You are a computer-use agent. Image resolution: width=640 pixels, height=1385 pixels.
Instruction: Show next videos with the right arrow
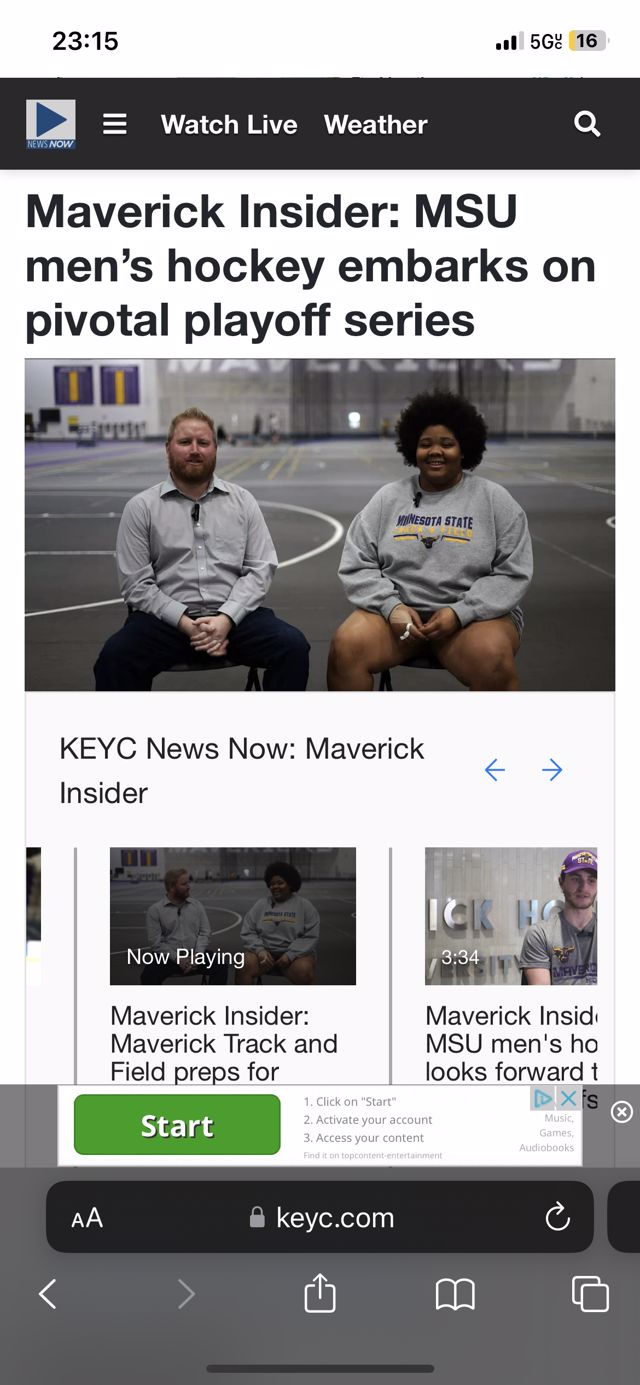tap(552, 769)
